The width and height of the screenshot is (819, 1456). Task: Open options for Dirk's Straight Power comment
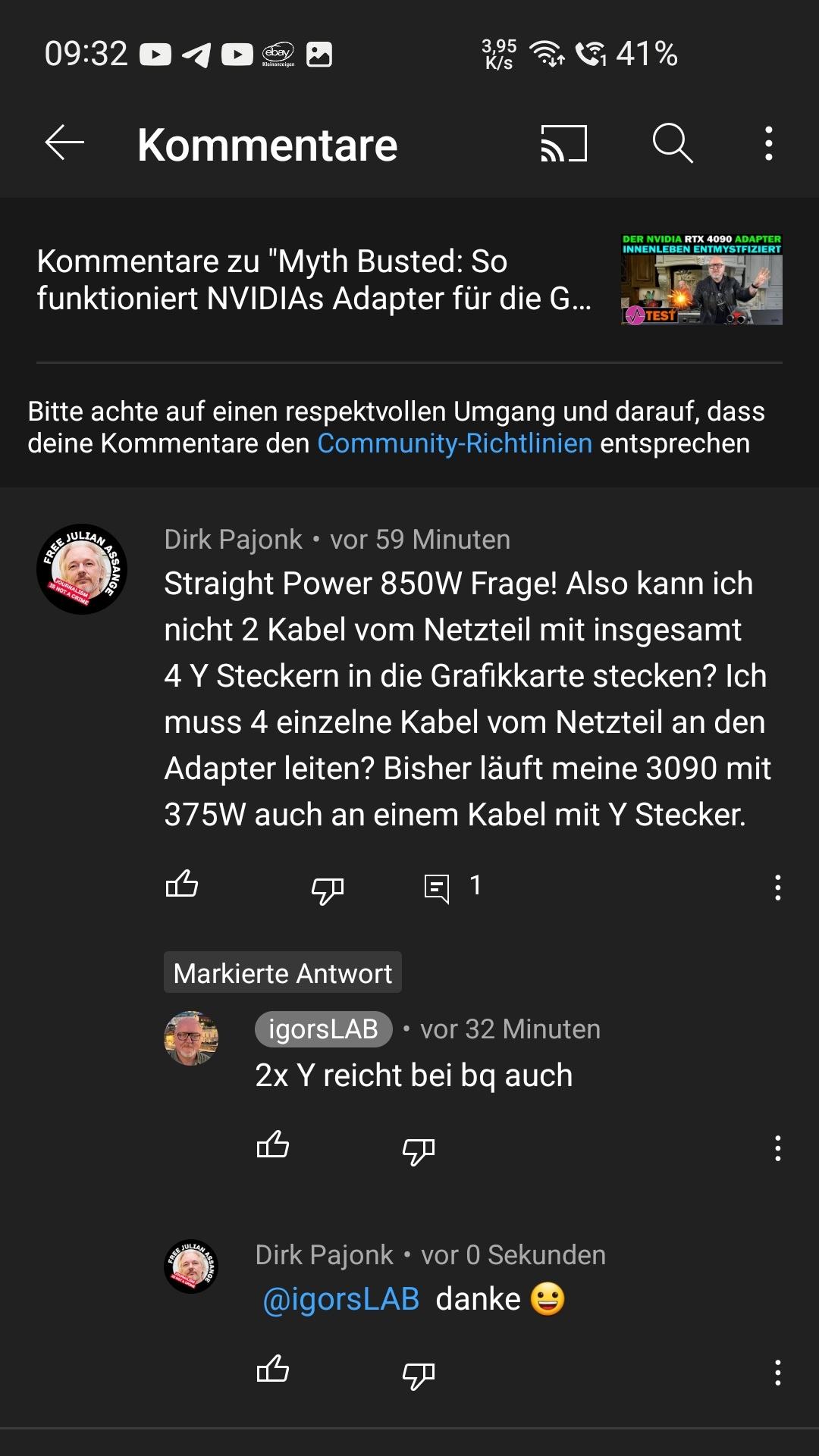[777, 888]
